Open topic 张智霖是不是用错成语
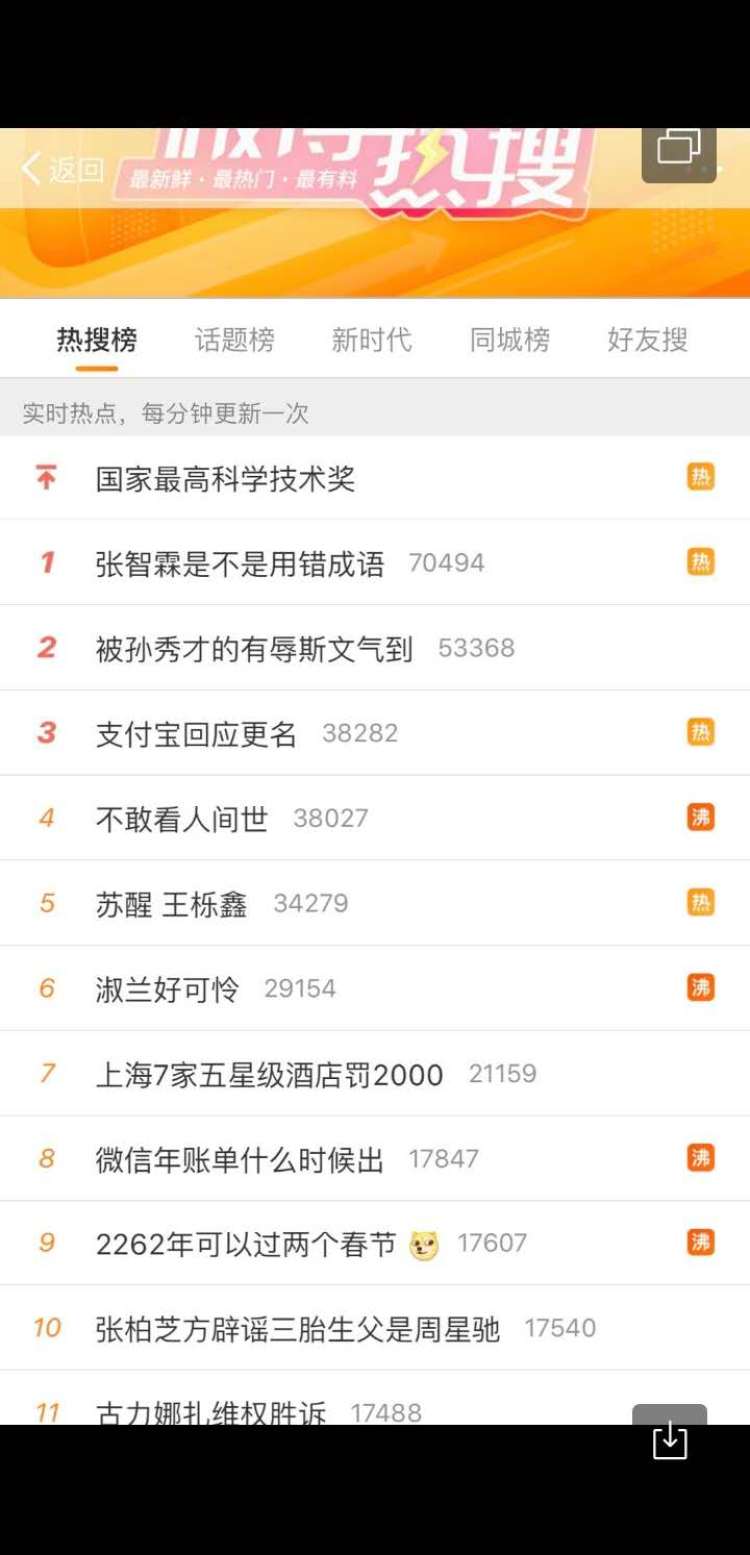The height and width of the screenshot is (1555, 750). click(240, 563)
